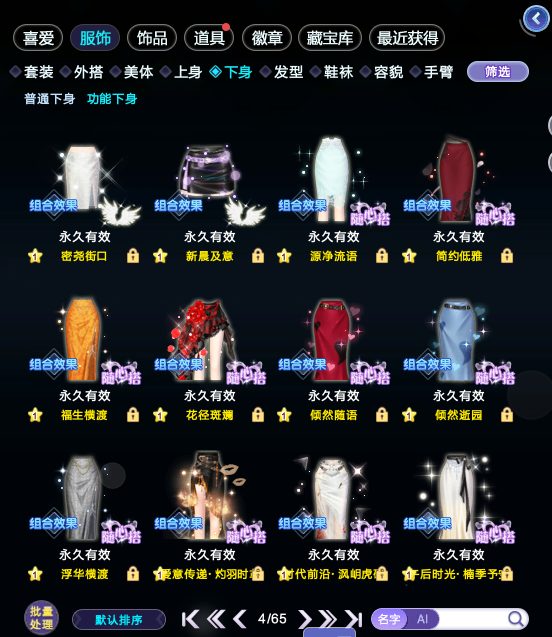
Task: Jump to the last page
Action: click(x=354, y=619)
